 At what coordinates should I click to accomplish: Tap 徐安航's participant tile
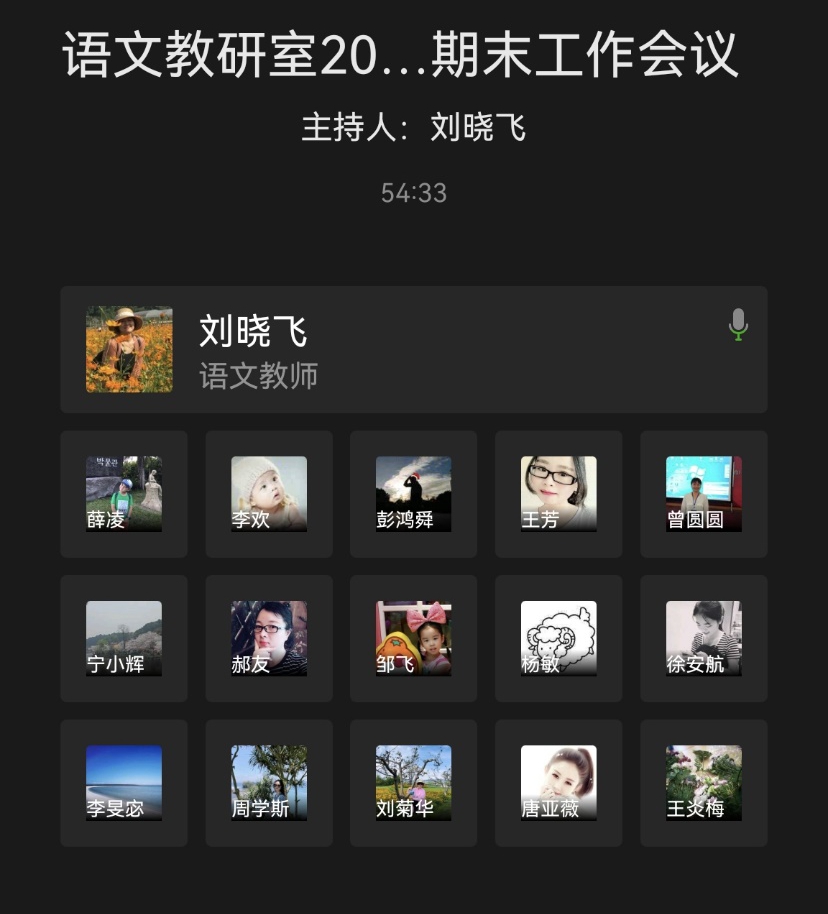pyautogui.click(x=703, y=638)
